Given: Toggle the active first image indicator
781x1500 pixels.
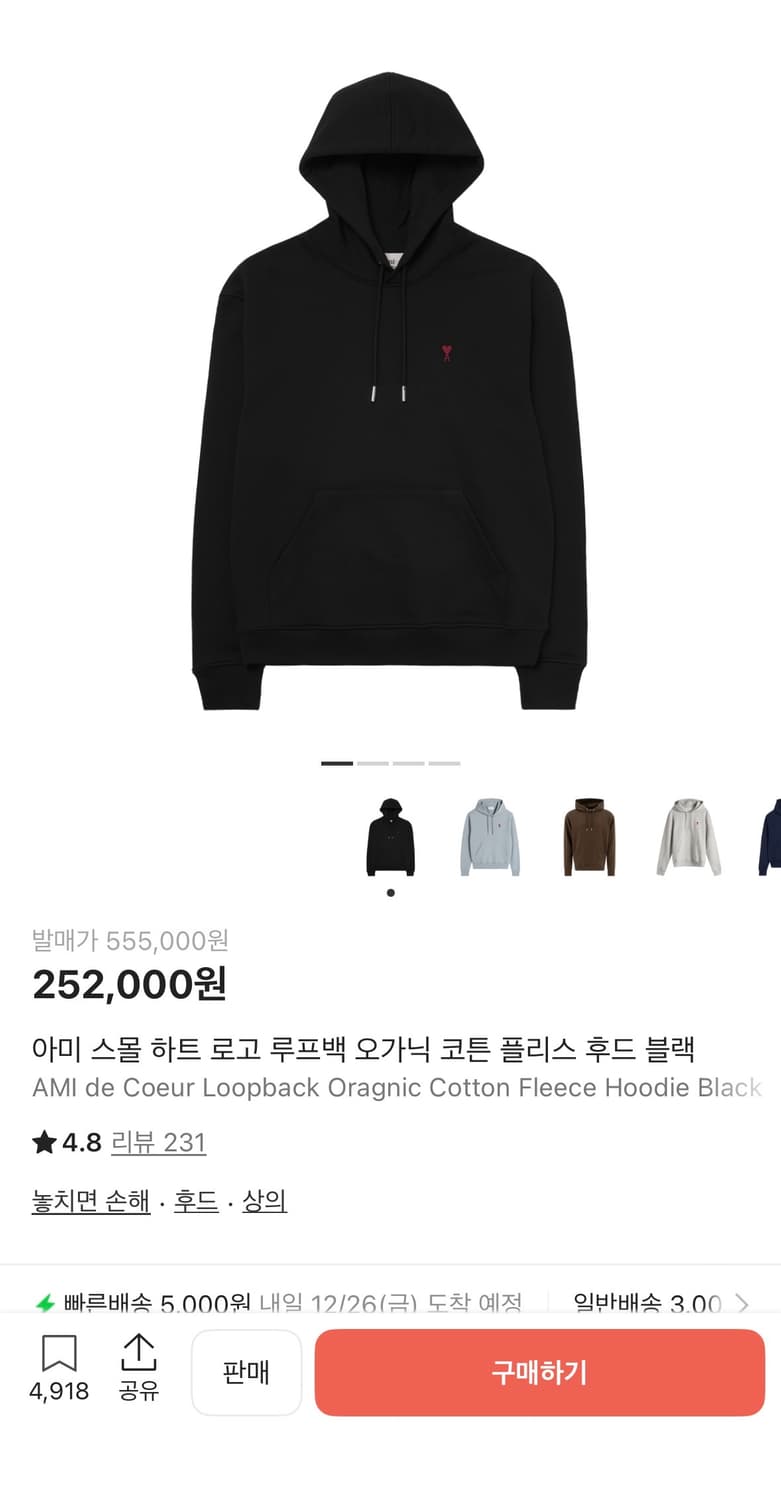Looking at the screenshot, I should [x=336, y=763].
